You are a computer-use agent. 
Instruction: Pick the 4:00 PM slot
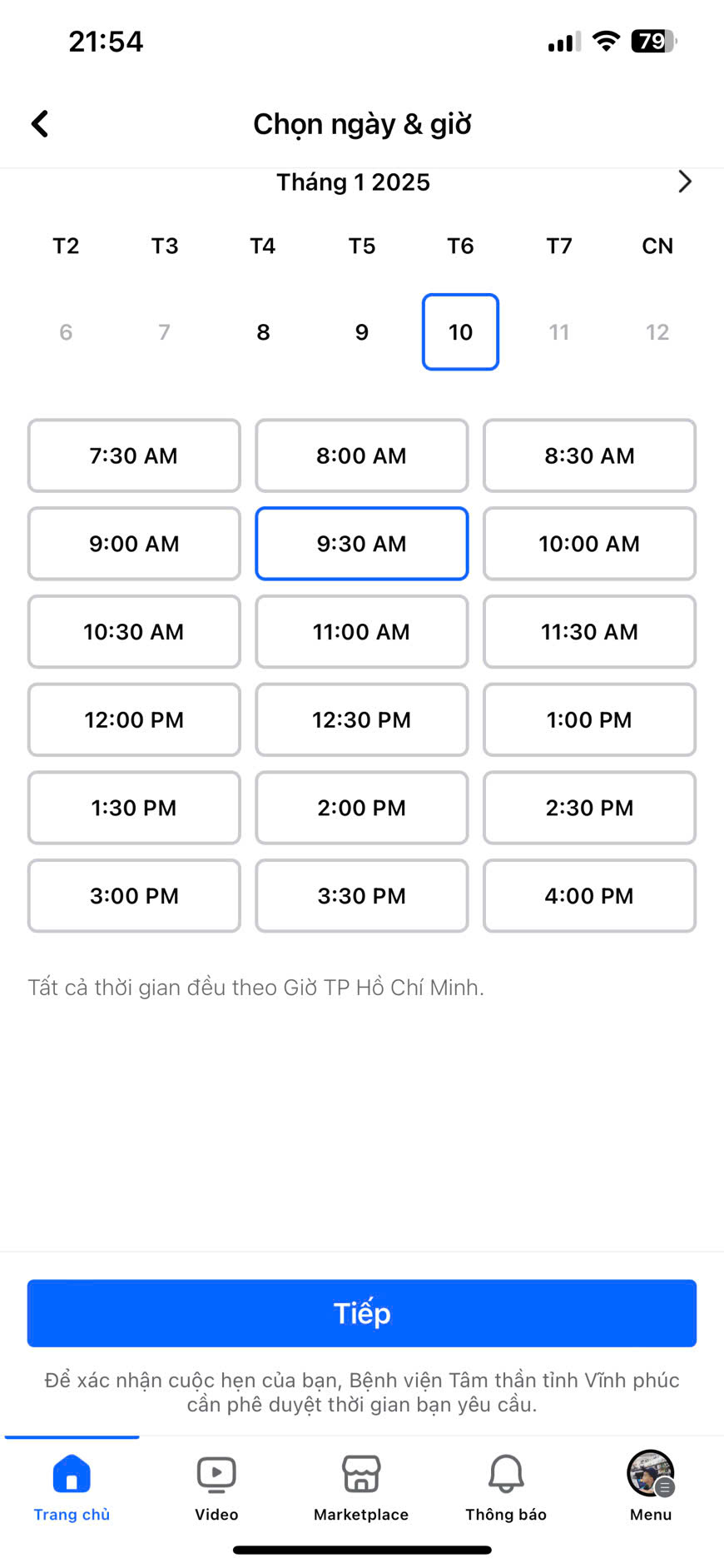[x=589, y=896]
